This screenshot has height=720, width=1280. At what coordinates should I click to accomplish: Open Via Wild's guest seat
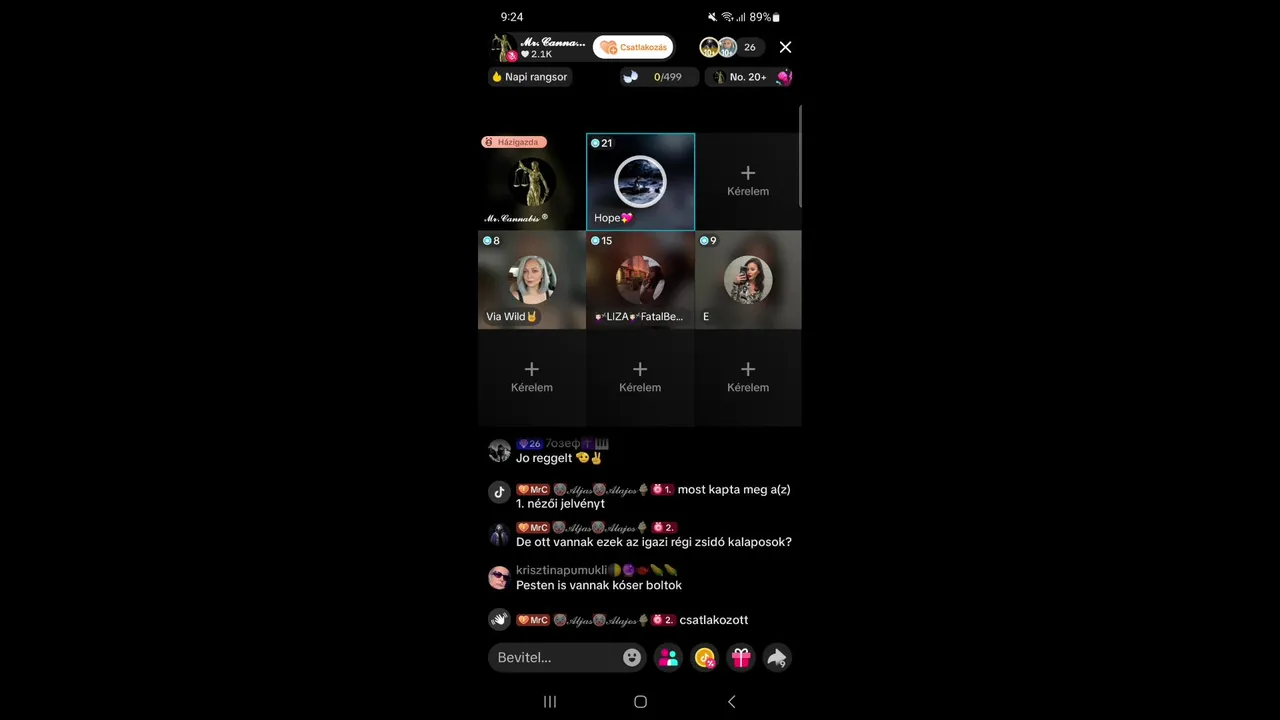(x=532, y=280)
